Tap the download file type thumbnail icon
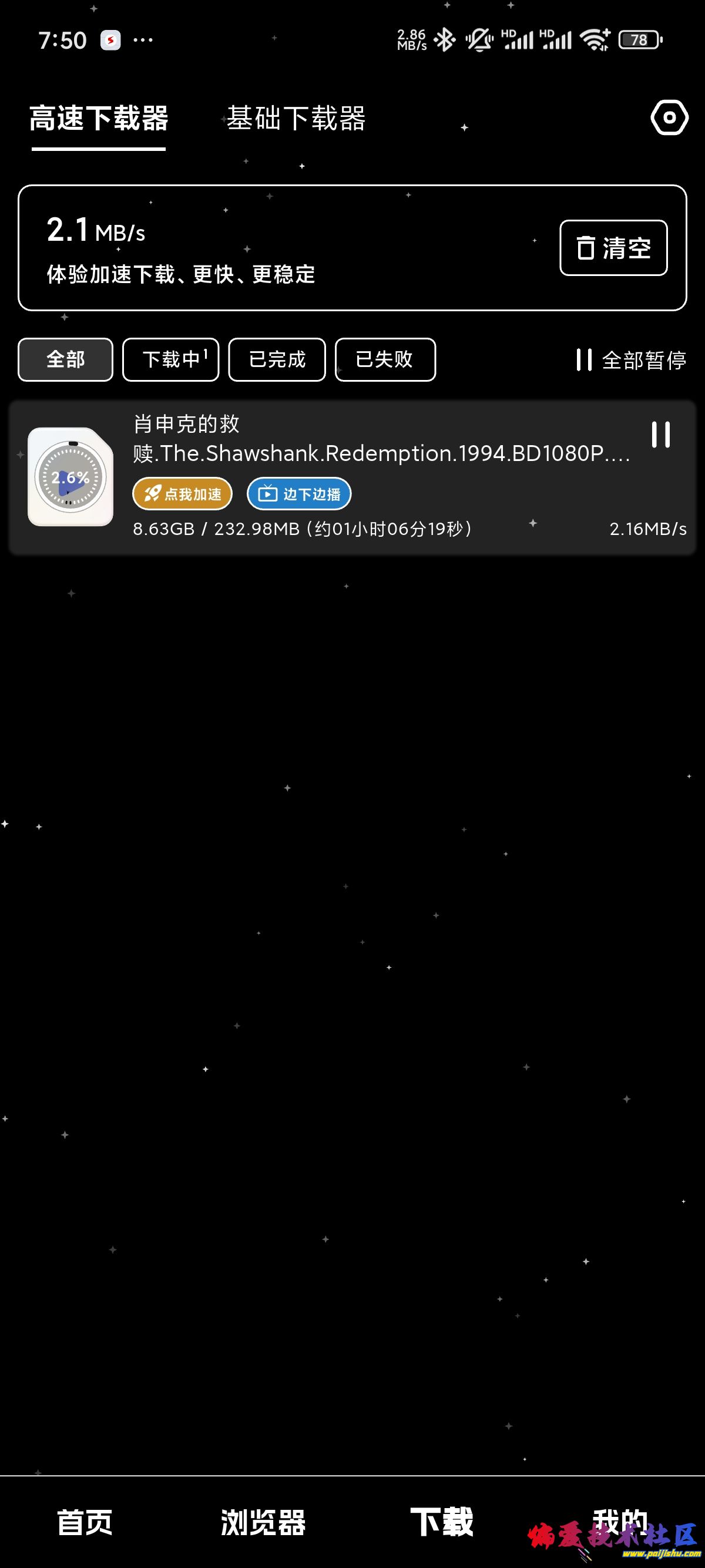Viewport: 705px width, 1568px height. pos(70,478)
